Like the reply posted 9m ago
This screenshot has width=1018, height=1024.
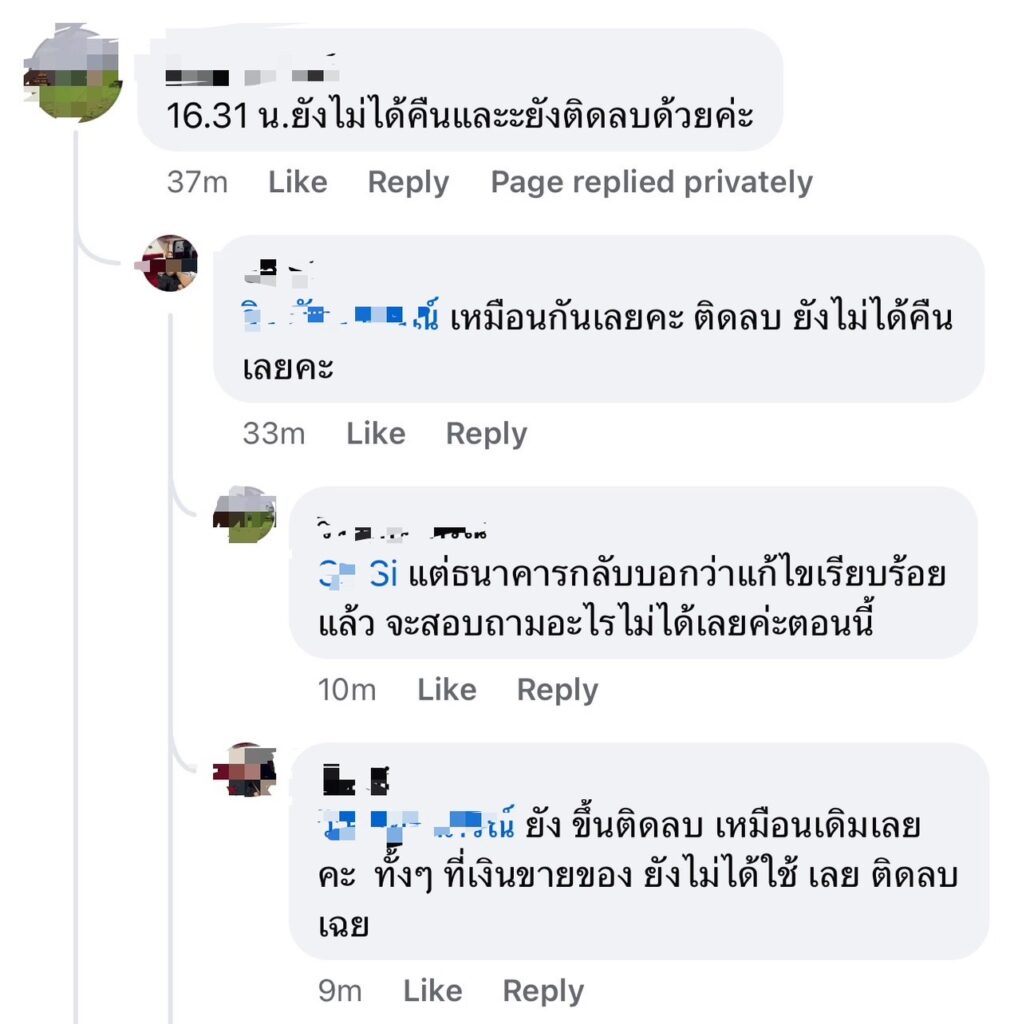coord(432,990)
